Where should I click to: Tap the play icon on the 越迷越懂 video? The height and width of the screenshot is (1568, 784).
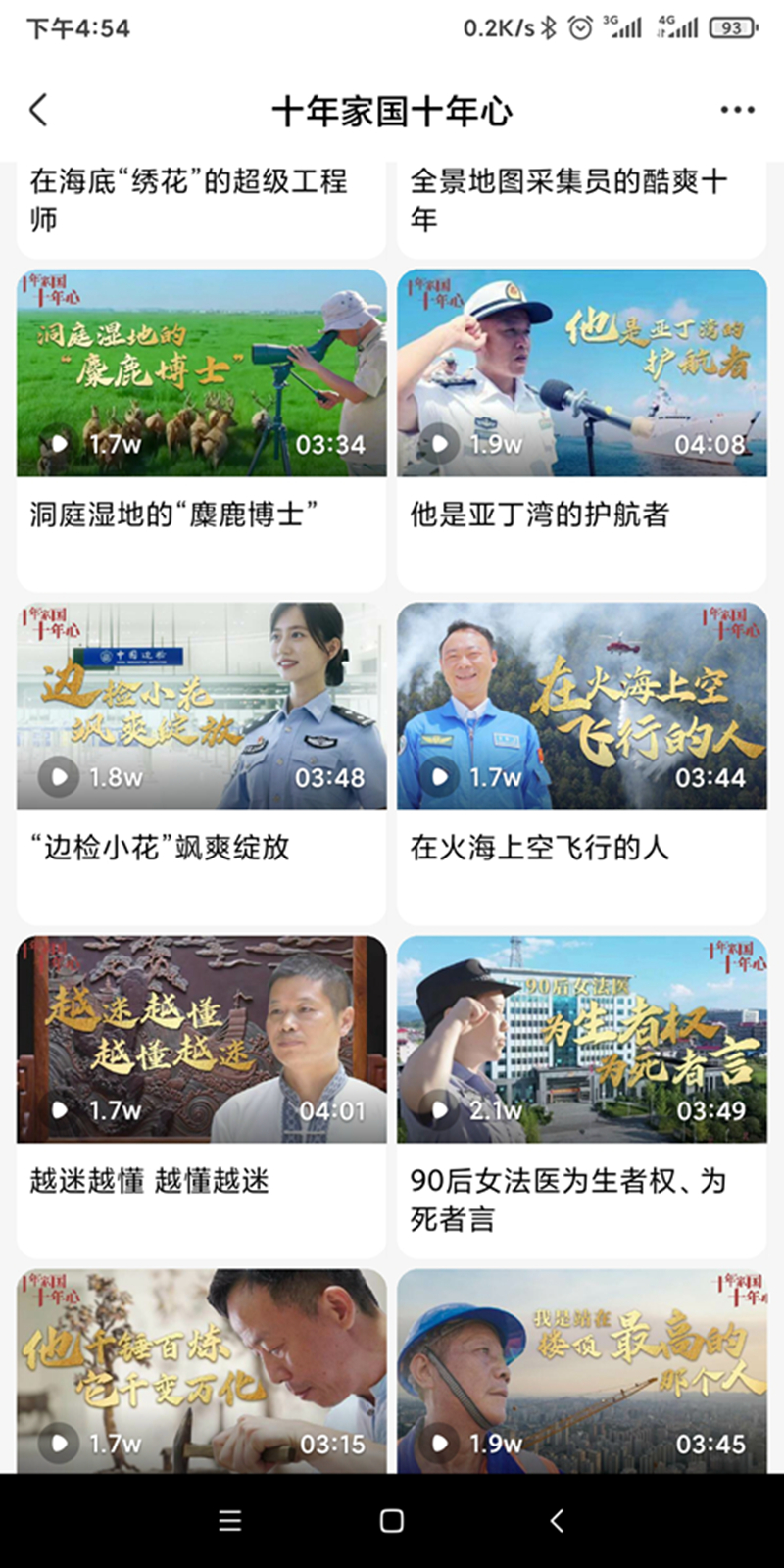click(x=58, y=1111)
